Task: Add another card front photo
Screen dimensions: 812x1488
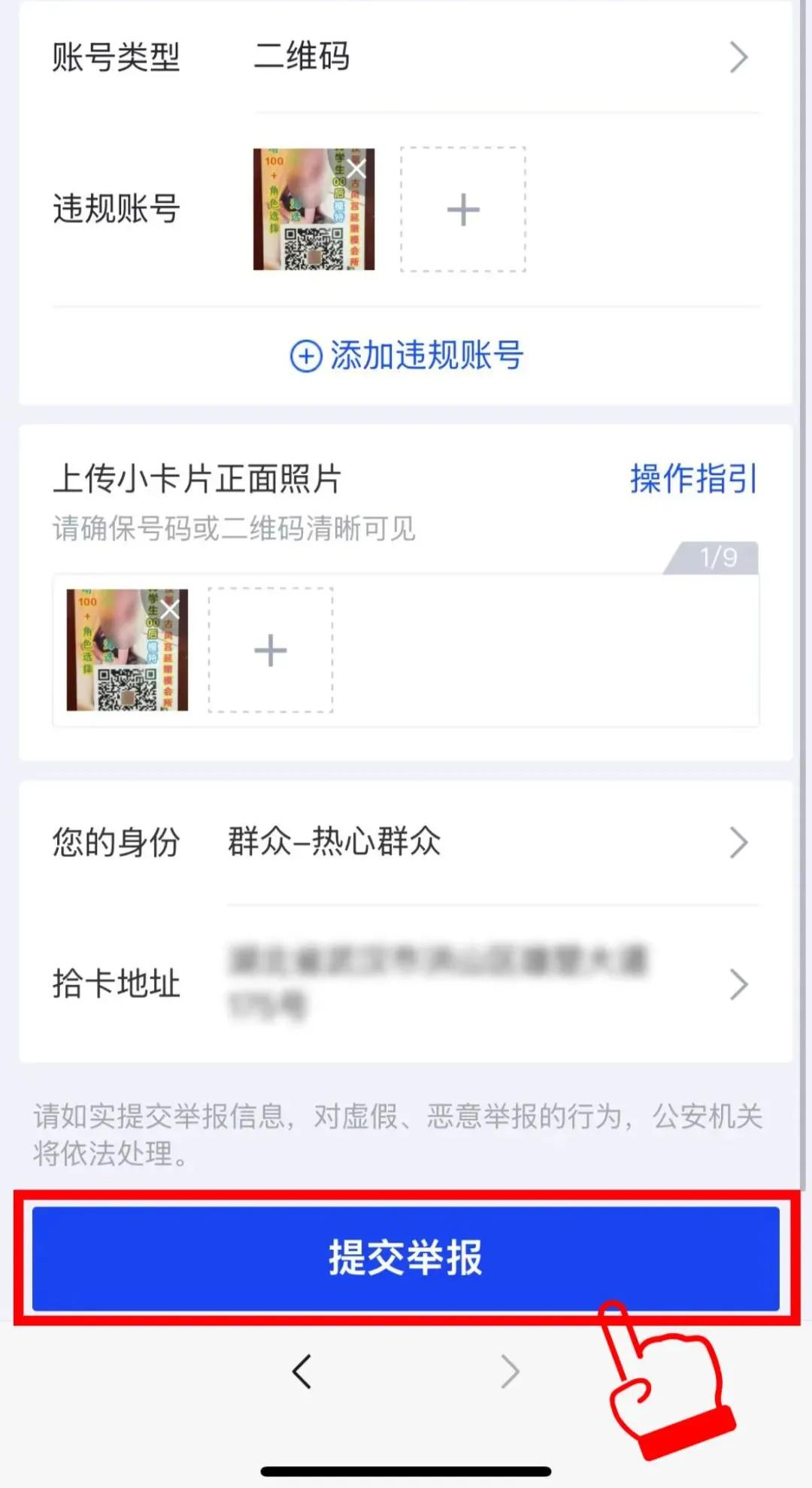Action: pos(271,650)
